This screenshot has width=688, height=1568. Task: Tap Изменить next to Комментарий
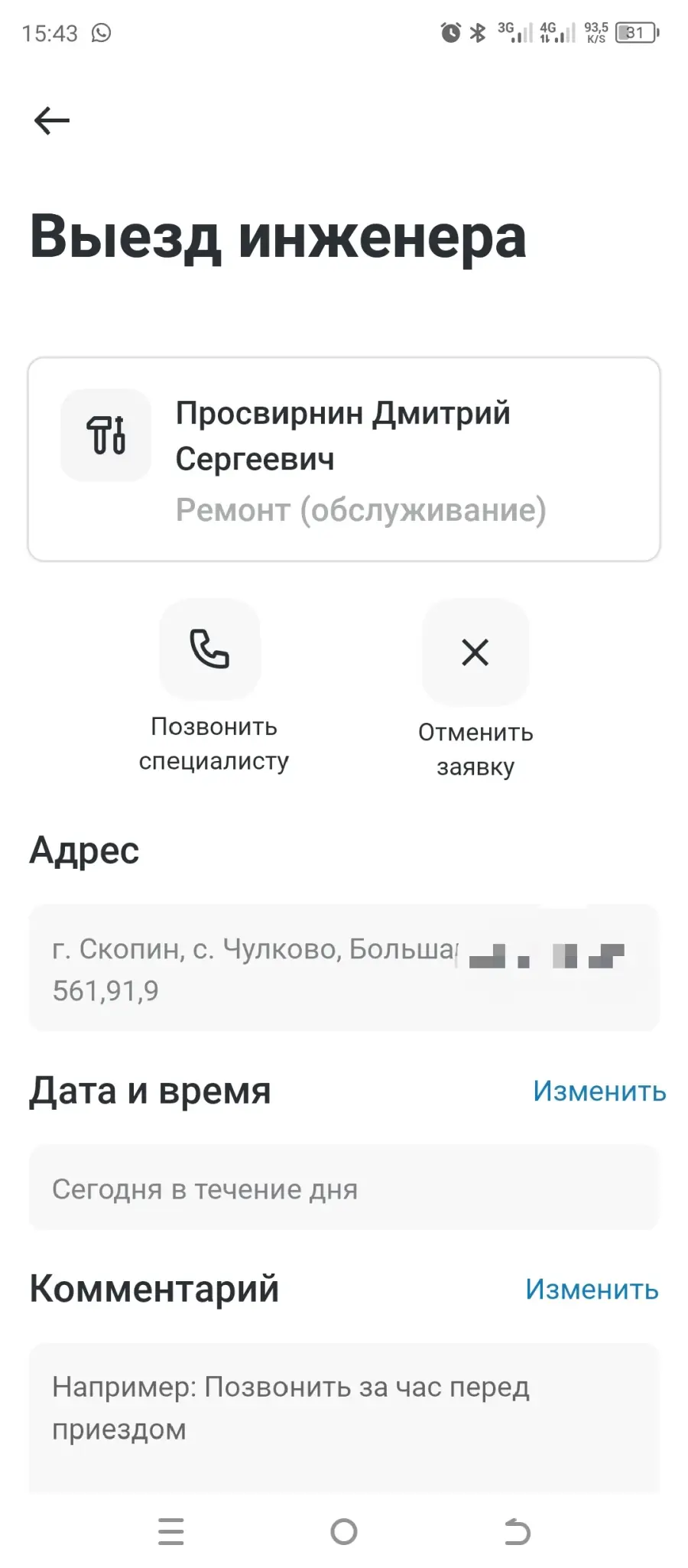pos(592,1289)
